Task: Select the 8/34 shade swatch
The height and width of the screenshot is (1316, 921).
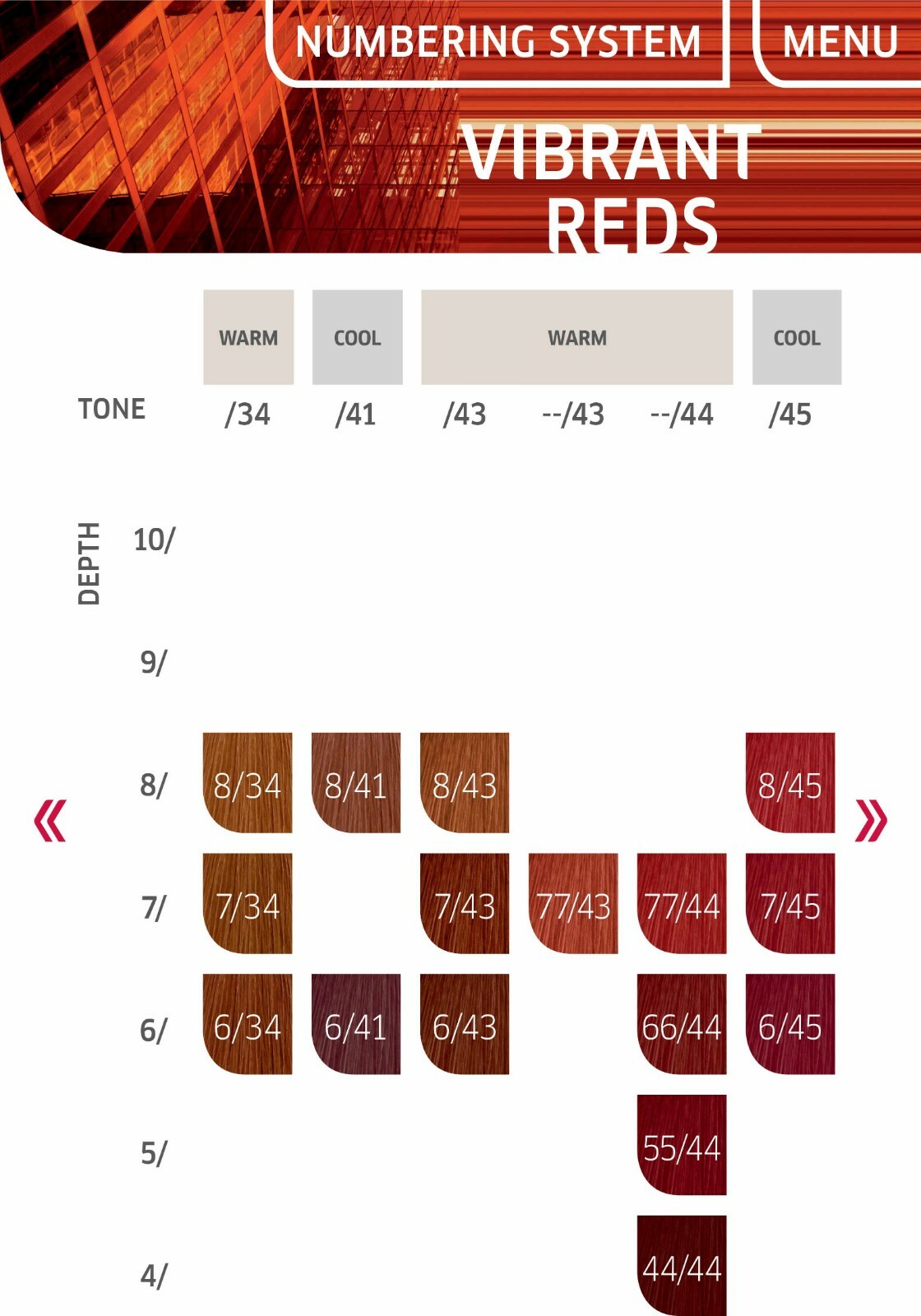Action: point(248,783)
